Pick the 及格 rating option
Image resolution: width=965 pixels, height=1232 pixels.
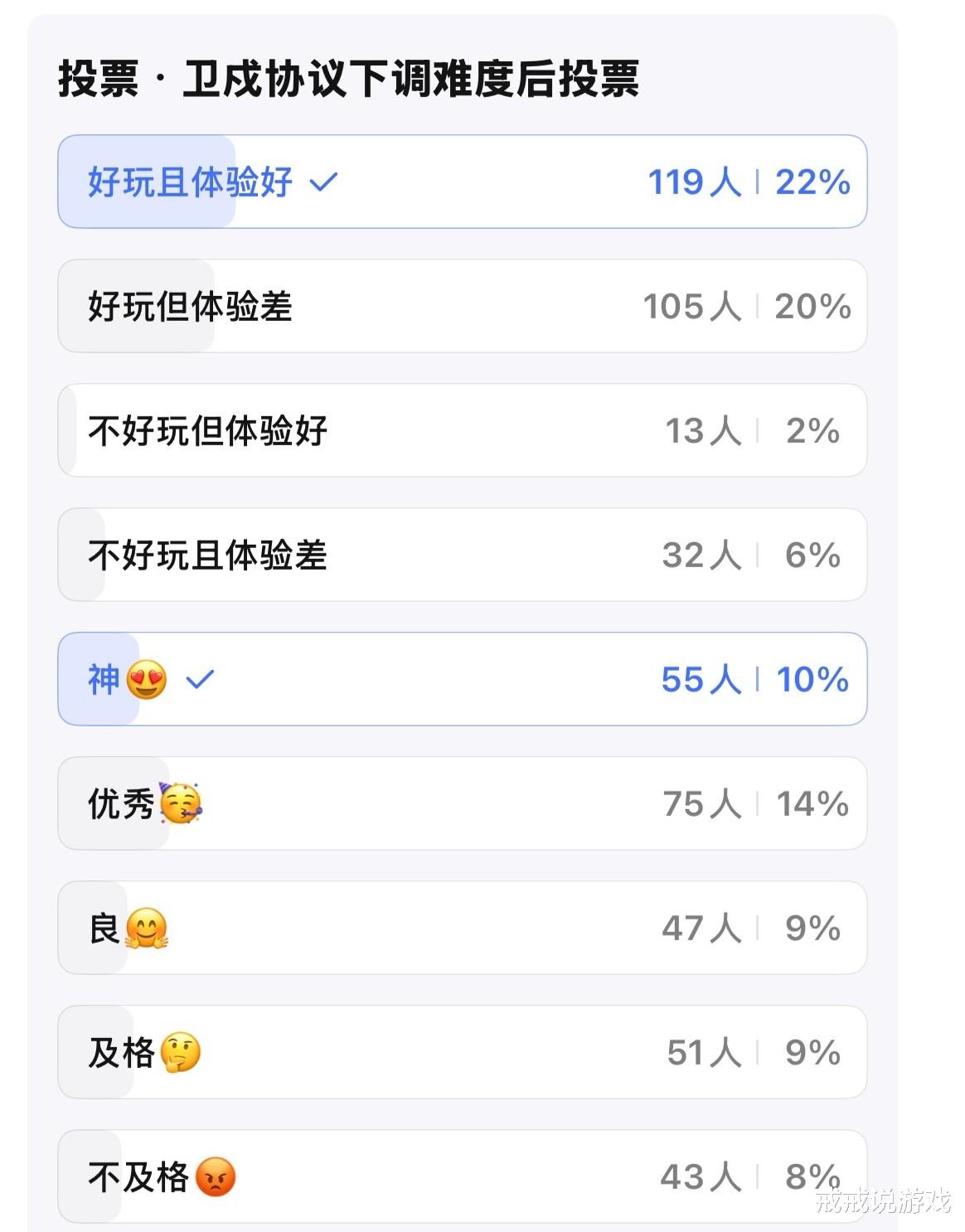[x=462, y=1052]
